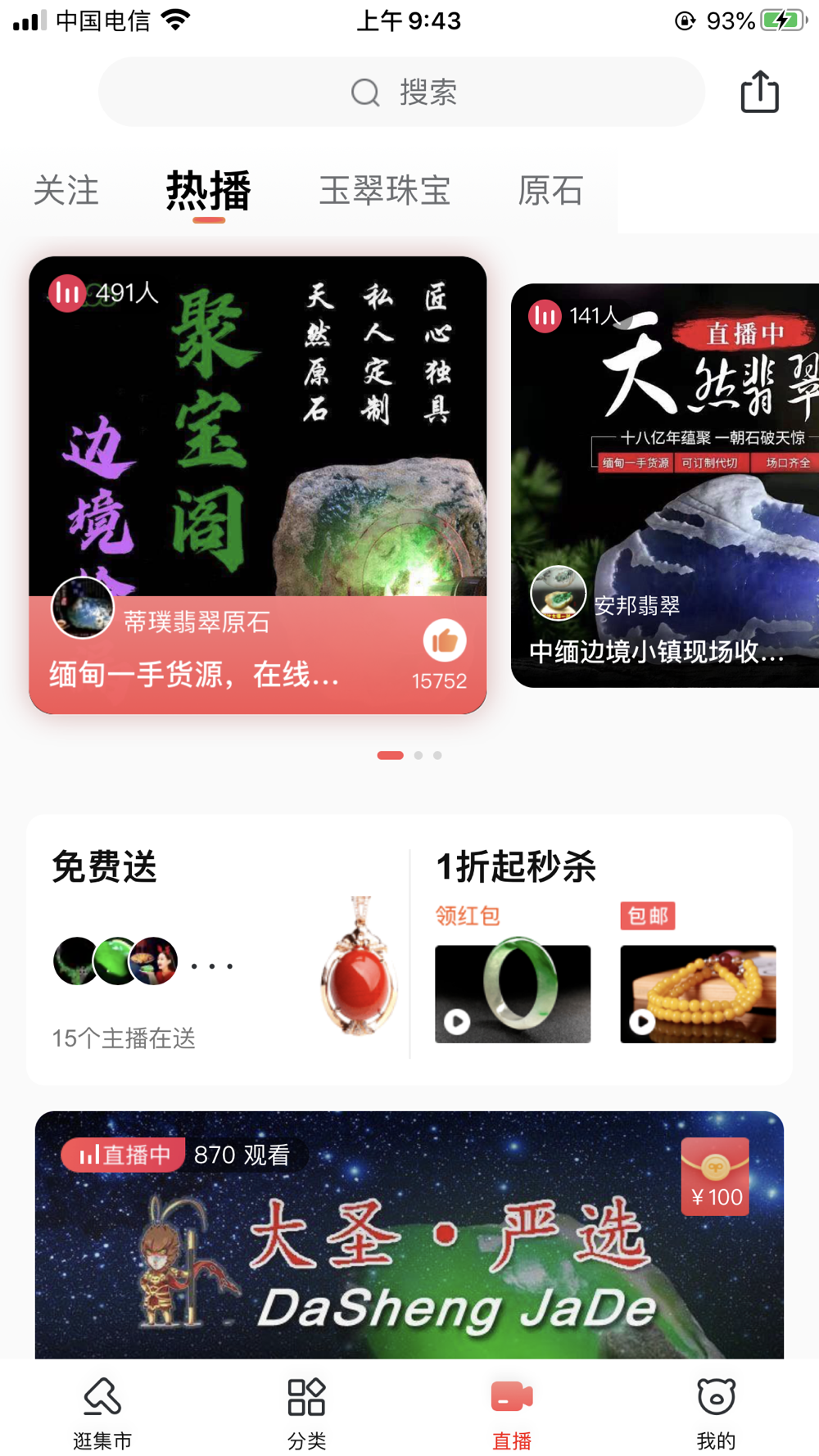The image size is (819, 1456).
Task: Switch to the 关注 tab
Action: tap(66, 191)
